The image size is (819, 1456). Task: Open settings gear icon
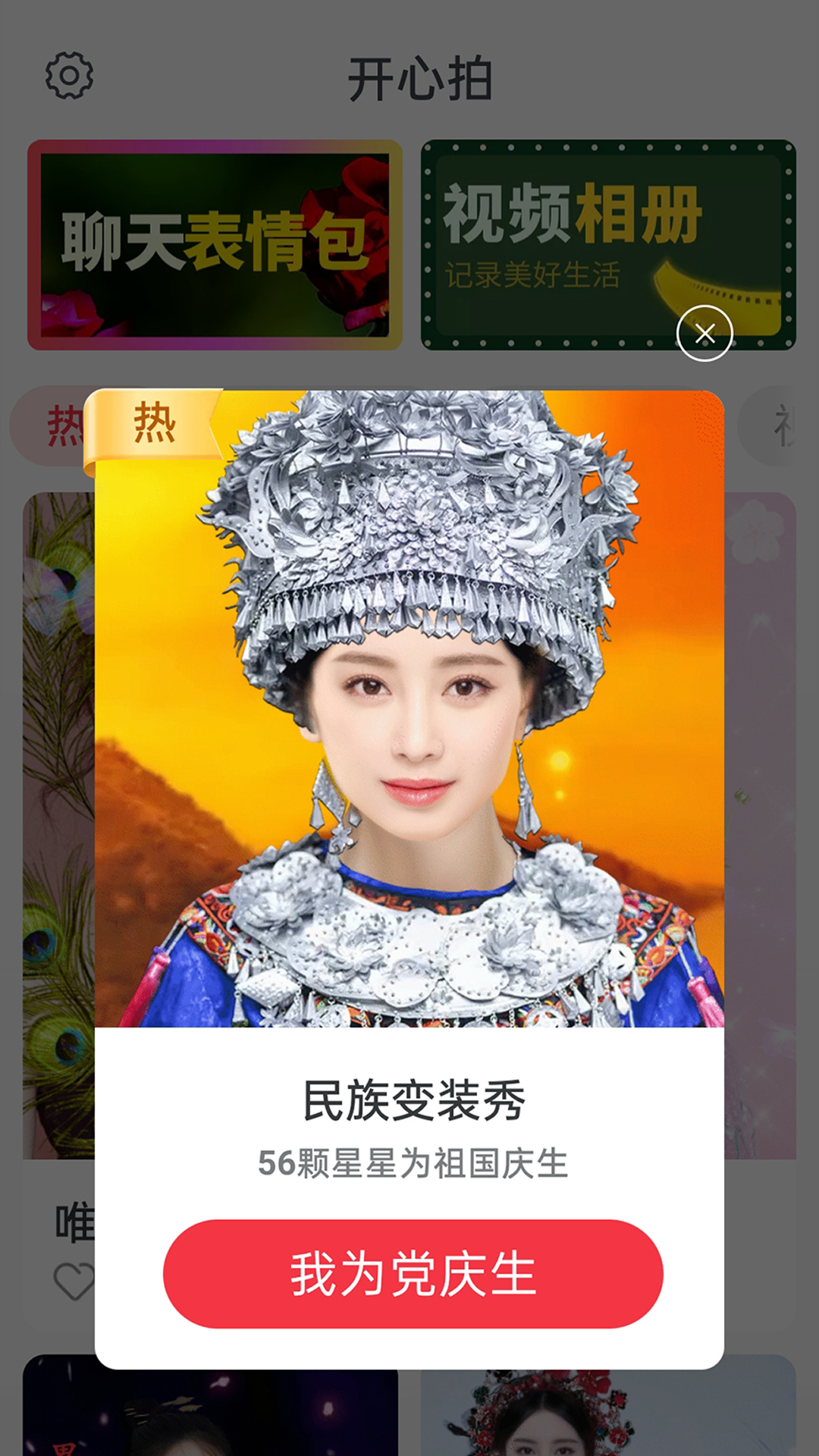tap(69, 76)
